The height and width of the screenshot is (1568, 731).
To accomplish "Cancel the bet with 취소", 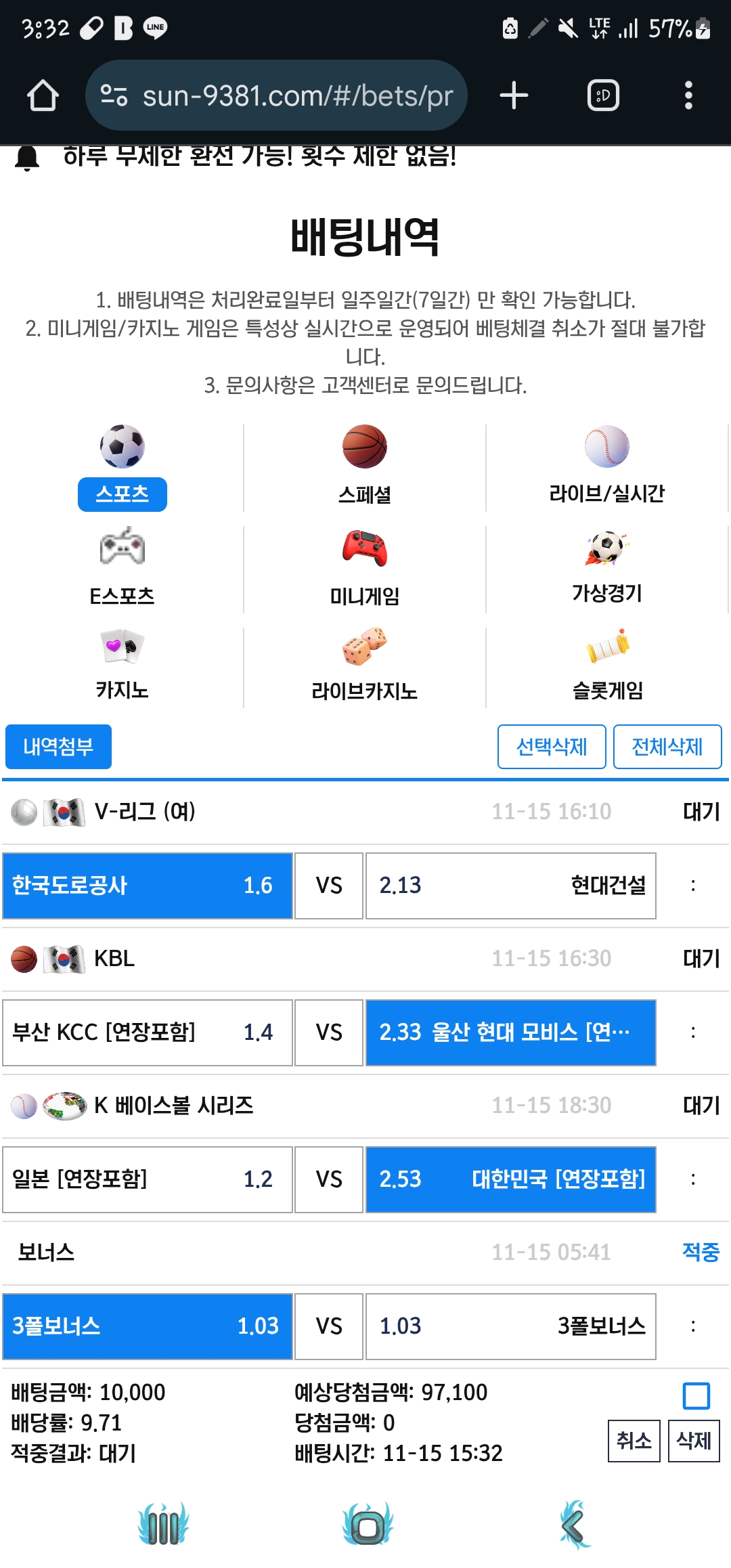I will click(634, 1441).
